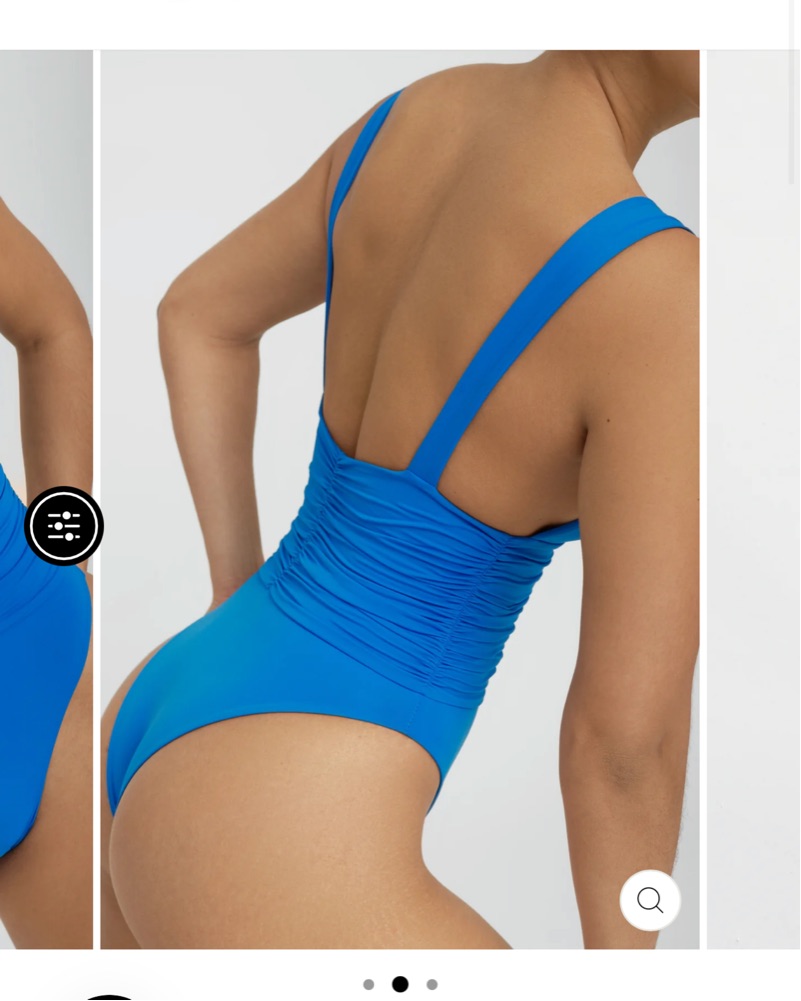Open the round sliders settings button
The image size is (801, 1001).
point(64,526)
